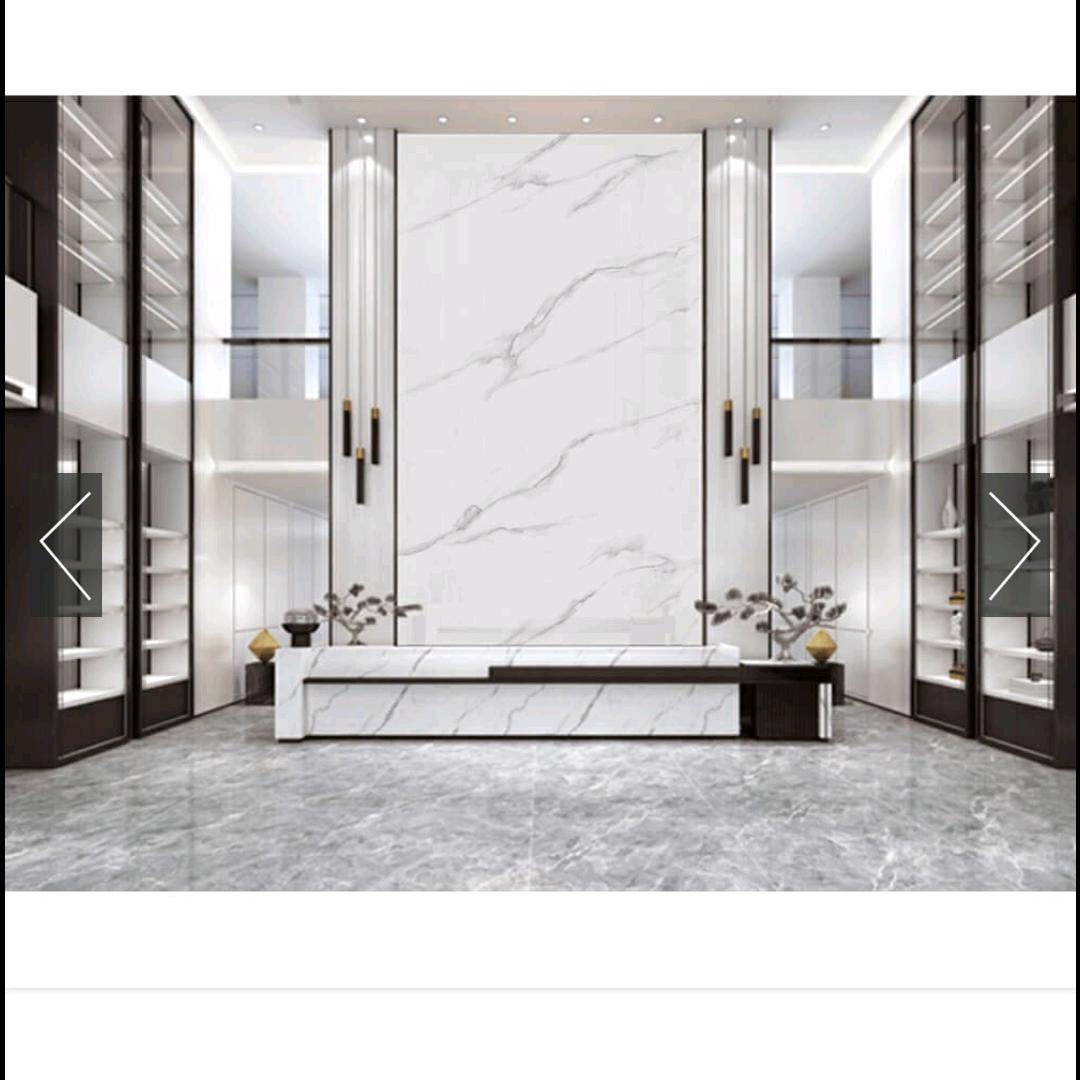Show the next image in the gallery

[x=1015, y=545]
